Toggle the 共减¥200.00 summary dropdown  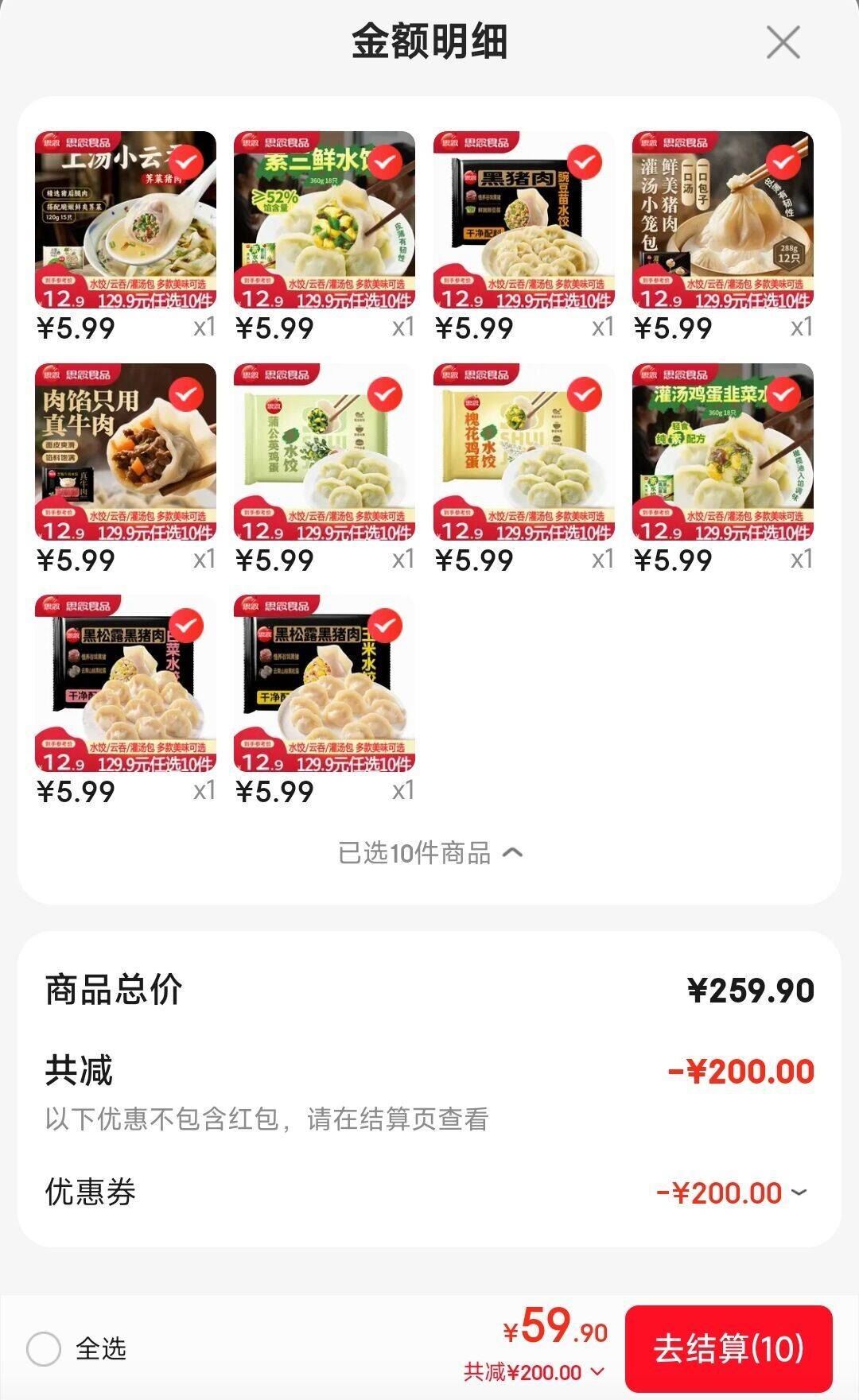tap(534, 1372)
